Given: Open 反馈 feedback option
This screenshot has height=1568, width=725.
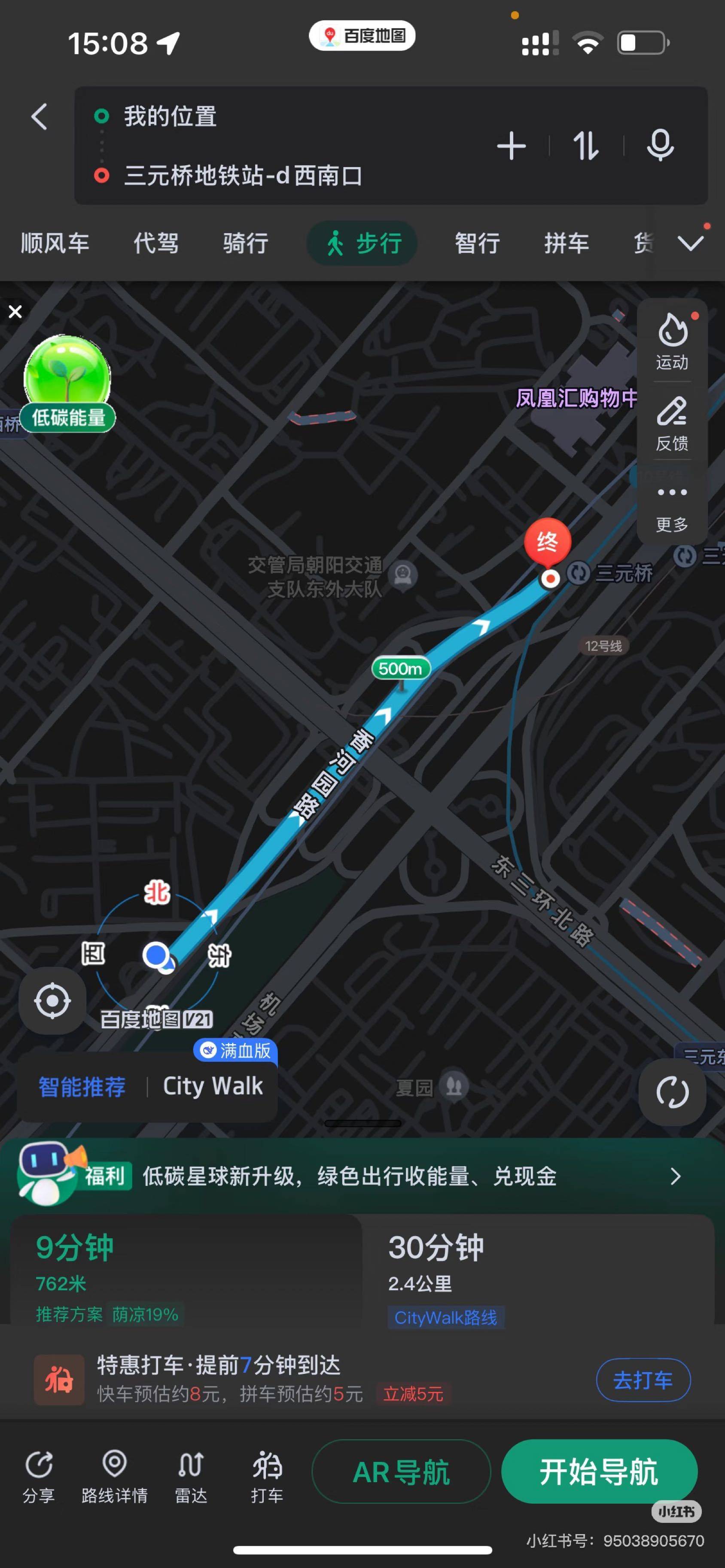Looking at the screenshot, I should tap(672, 422).
